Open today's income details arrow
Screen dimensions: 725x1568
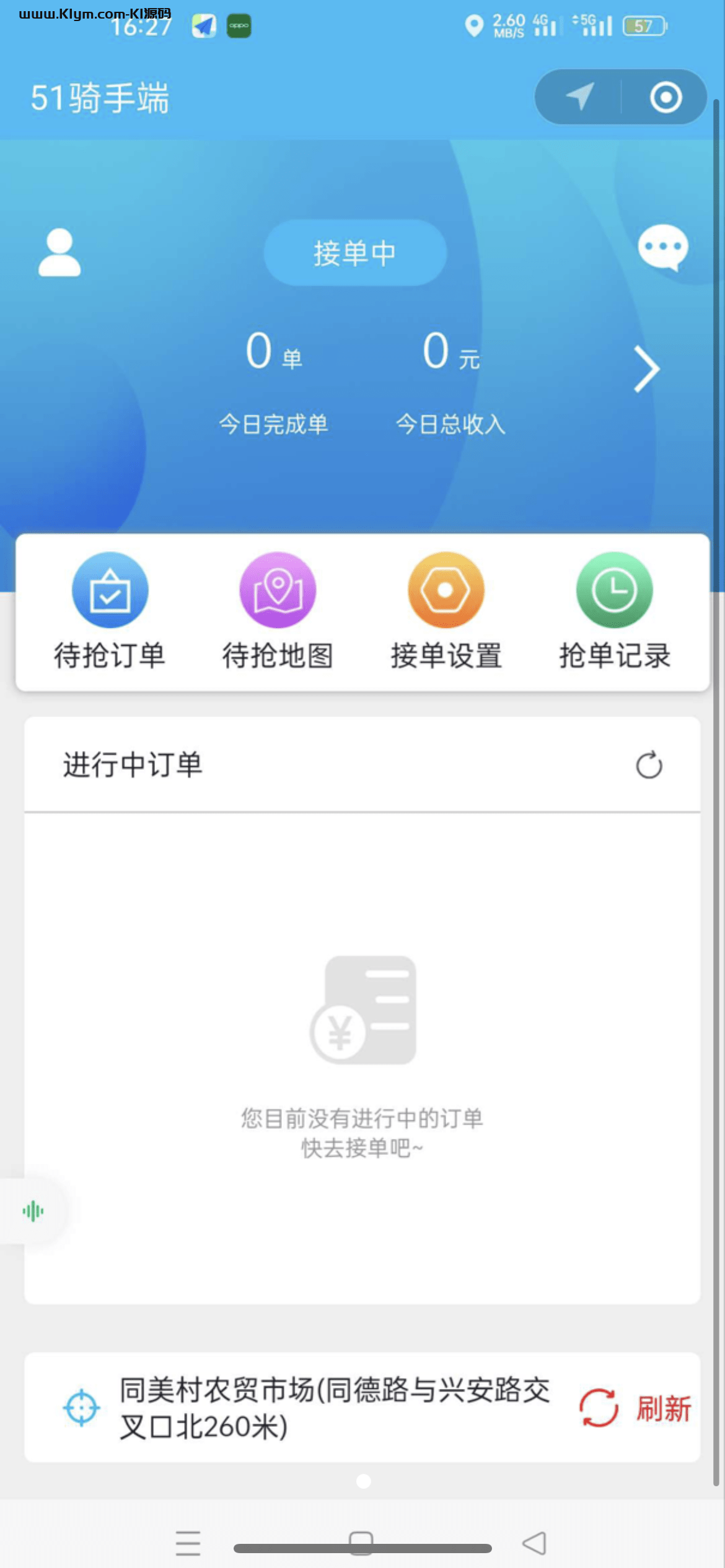point(646,369)
